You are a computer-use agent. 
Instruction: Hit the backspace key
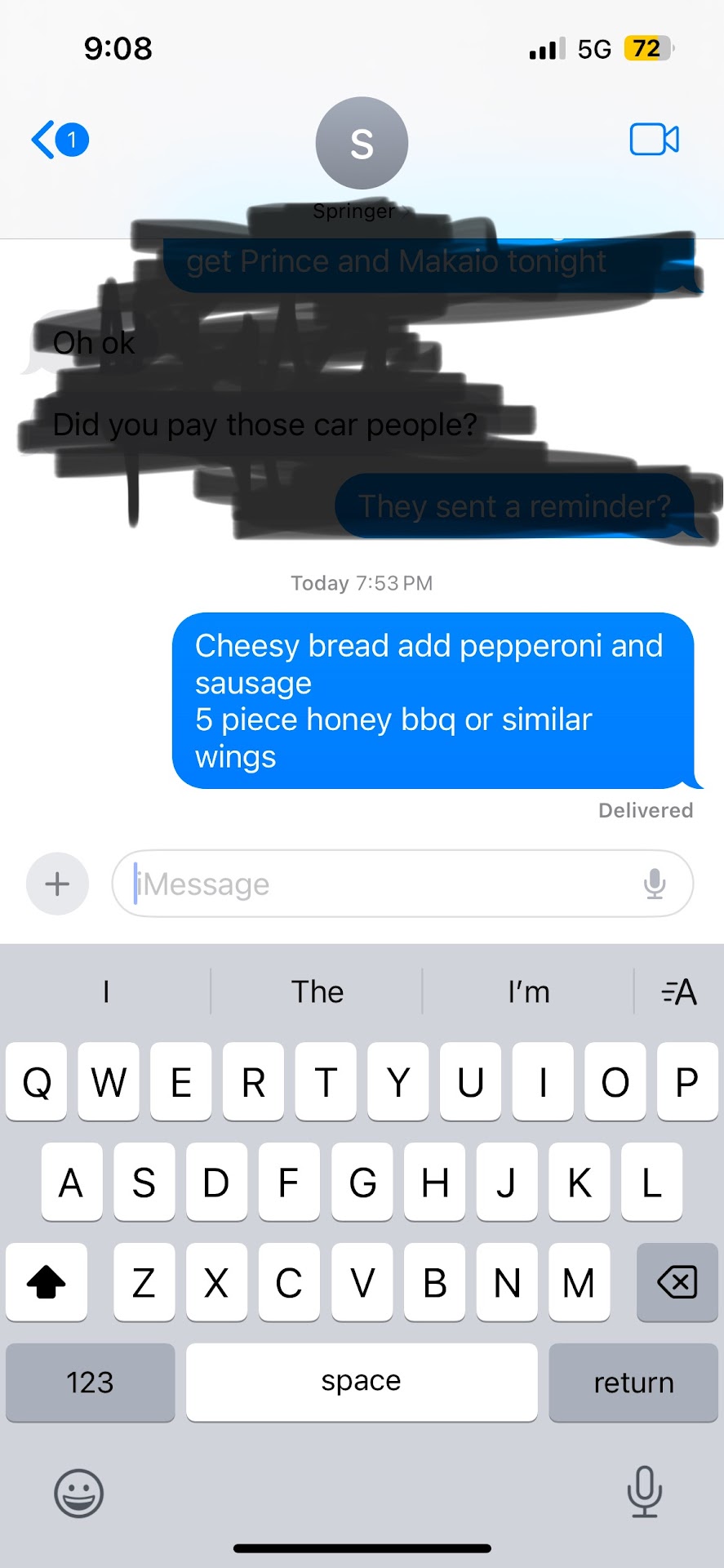click(677, 1281)
